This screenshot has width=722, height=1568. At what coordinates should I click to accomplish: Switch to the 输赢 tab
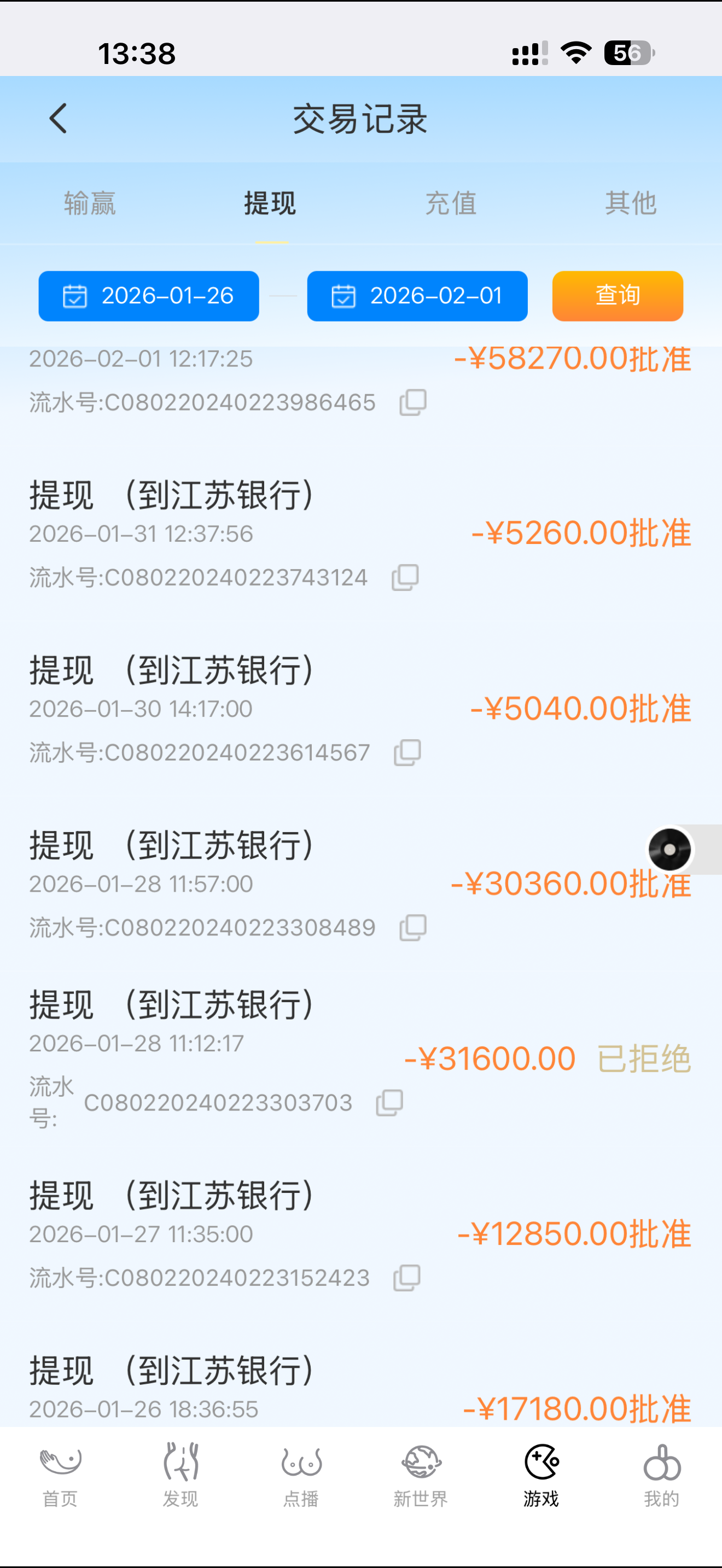point(90,203)
